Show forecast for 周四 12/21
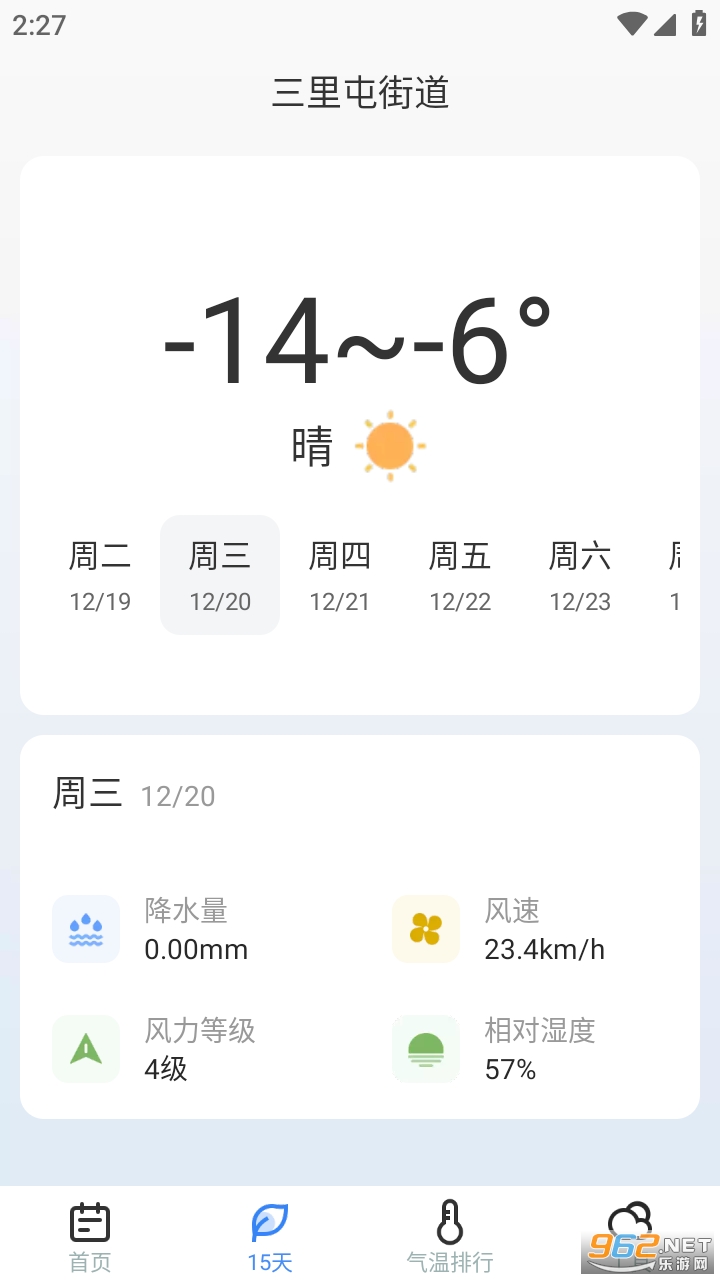This screenshot has height=1280, width=720. (340, 575)
